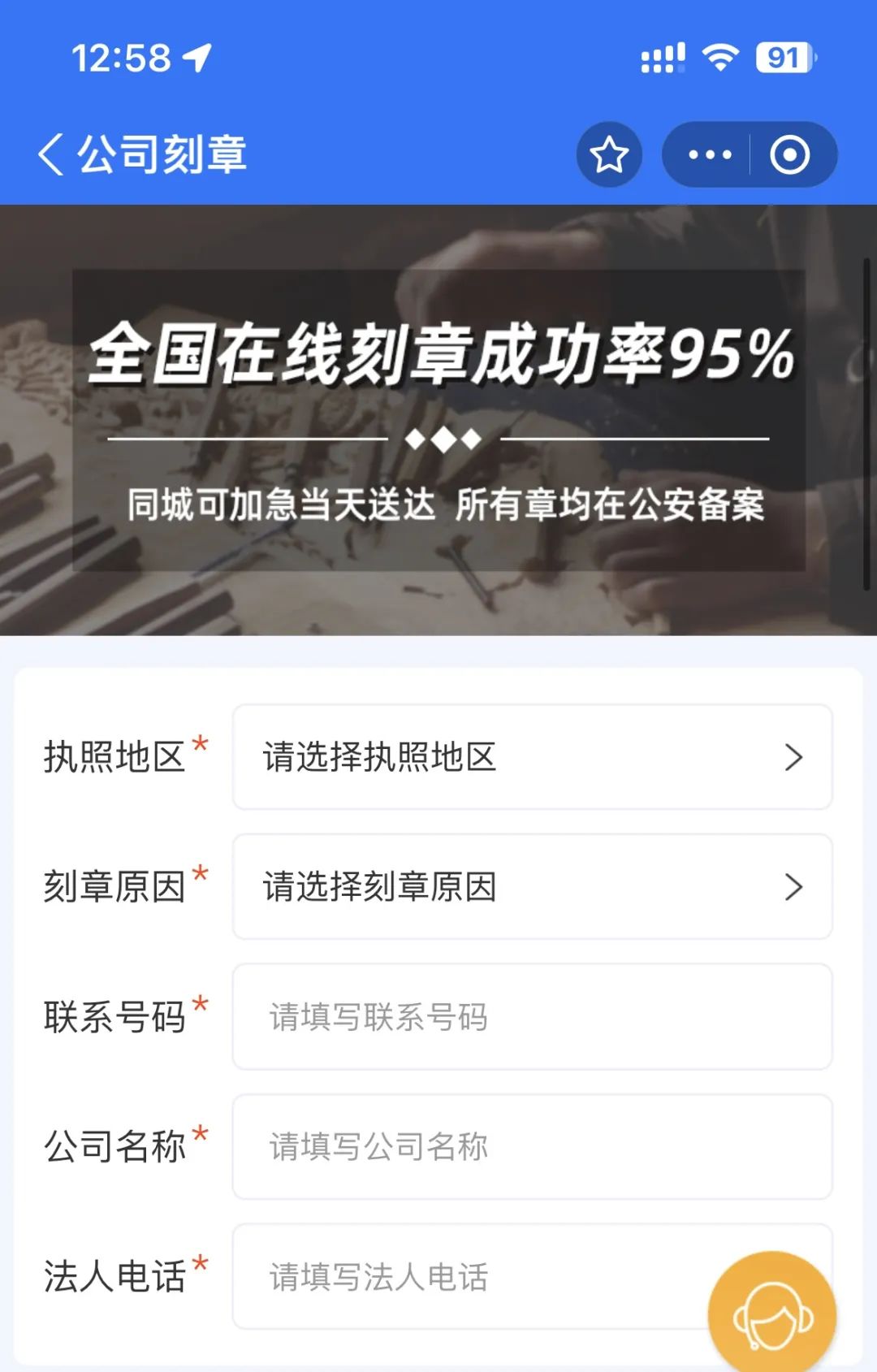Focus the 请填写联系号码 field
The height and width of the screenshot is (1372, 877).
click(x=532, y=1017)
